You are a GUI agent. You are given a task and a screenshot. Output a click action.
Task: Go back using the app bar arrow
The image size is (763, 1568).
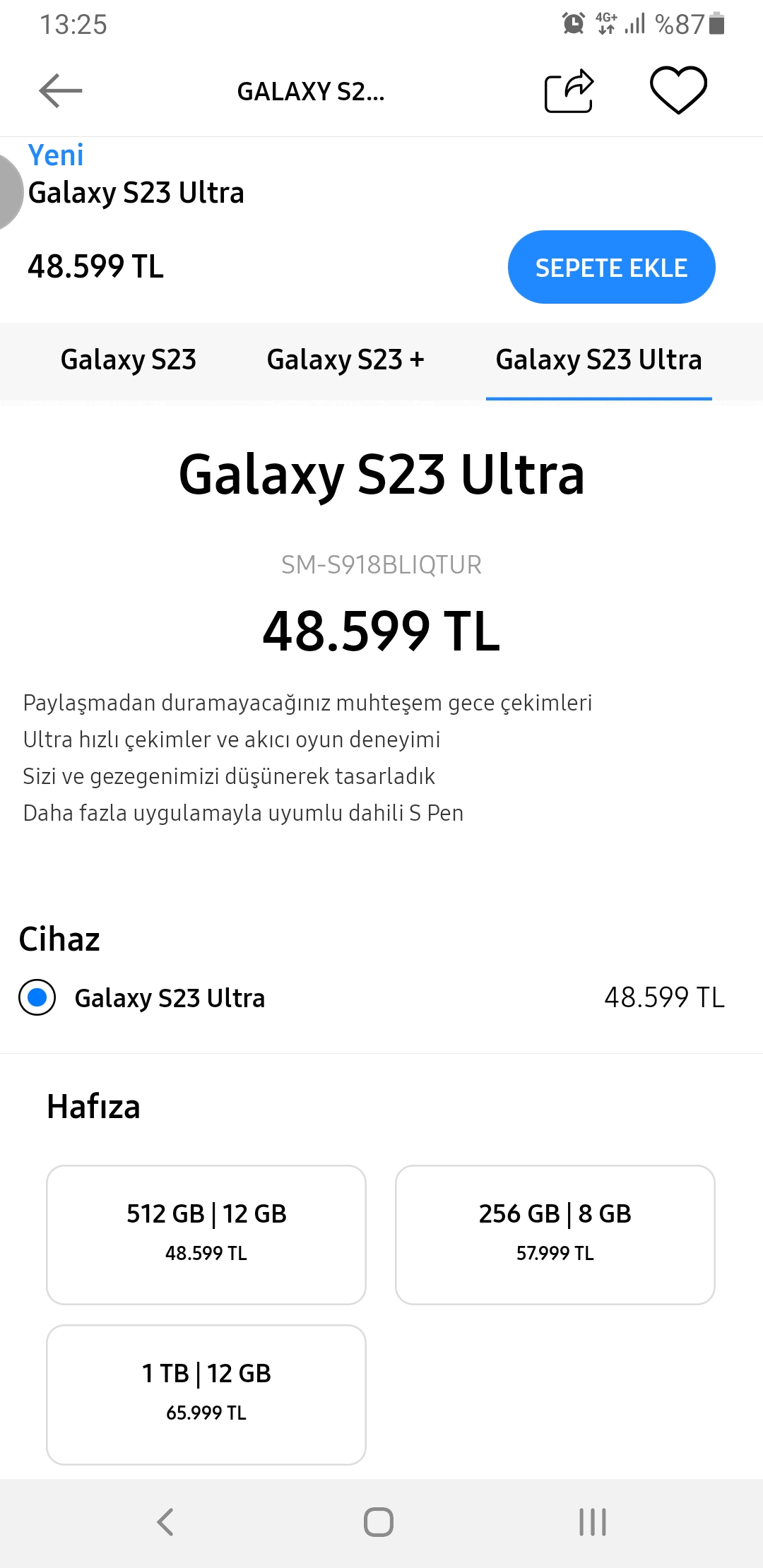(x=61, y=91)
